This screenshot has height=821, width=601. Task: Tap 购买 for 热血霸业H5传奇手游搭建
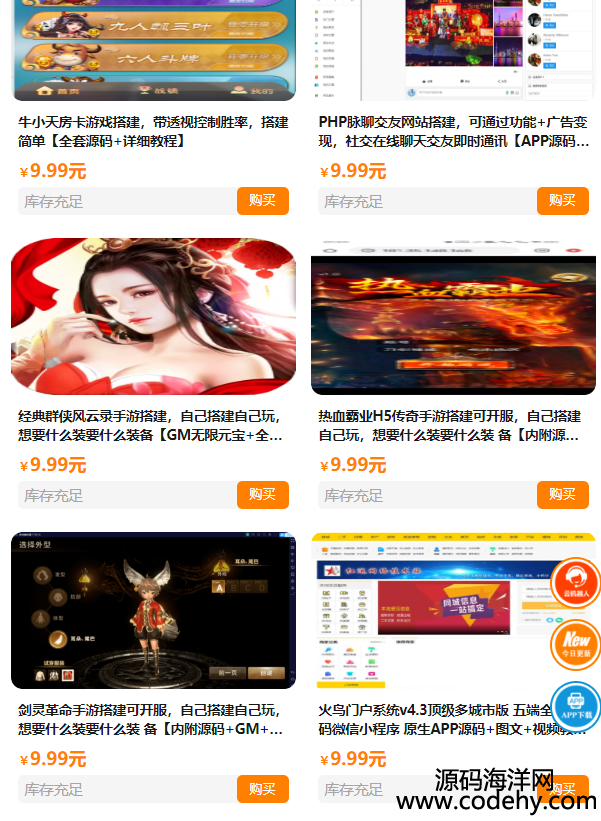[562, 495]
